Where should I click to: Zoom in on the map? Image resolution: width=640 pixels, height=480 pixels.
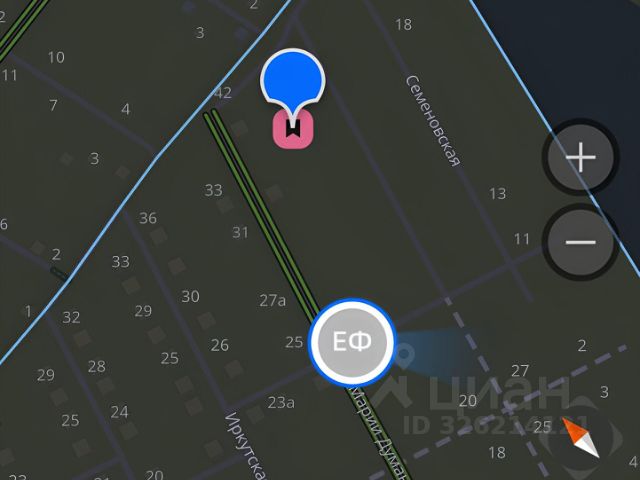580,158
